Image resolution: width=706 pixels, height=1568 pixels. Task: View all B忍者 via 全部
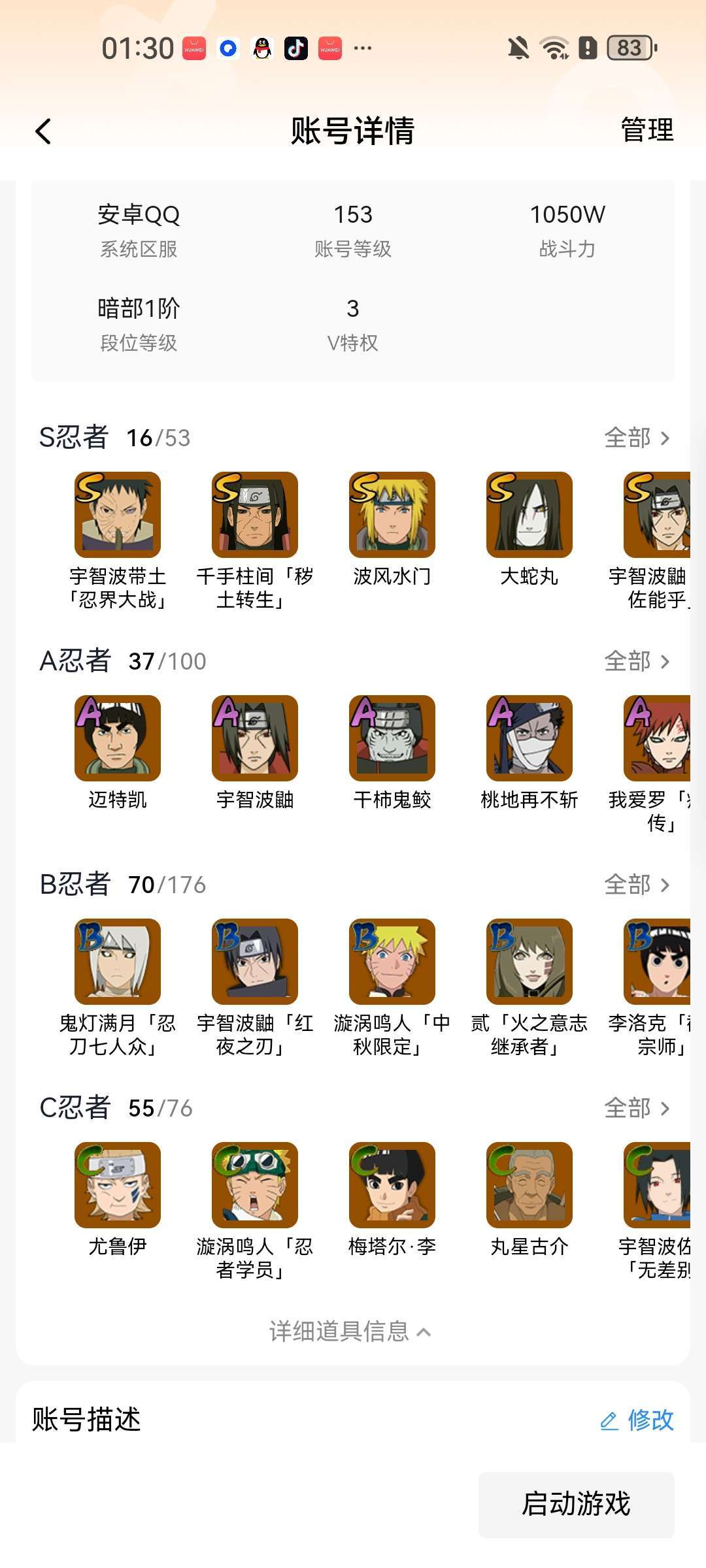pos(637,885)
